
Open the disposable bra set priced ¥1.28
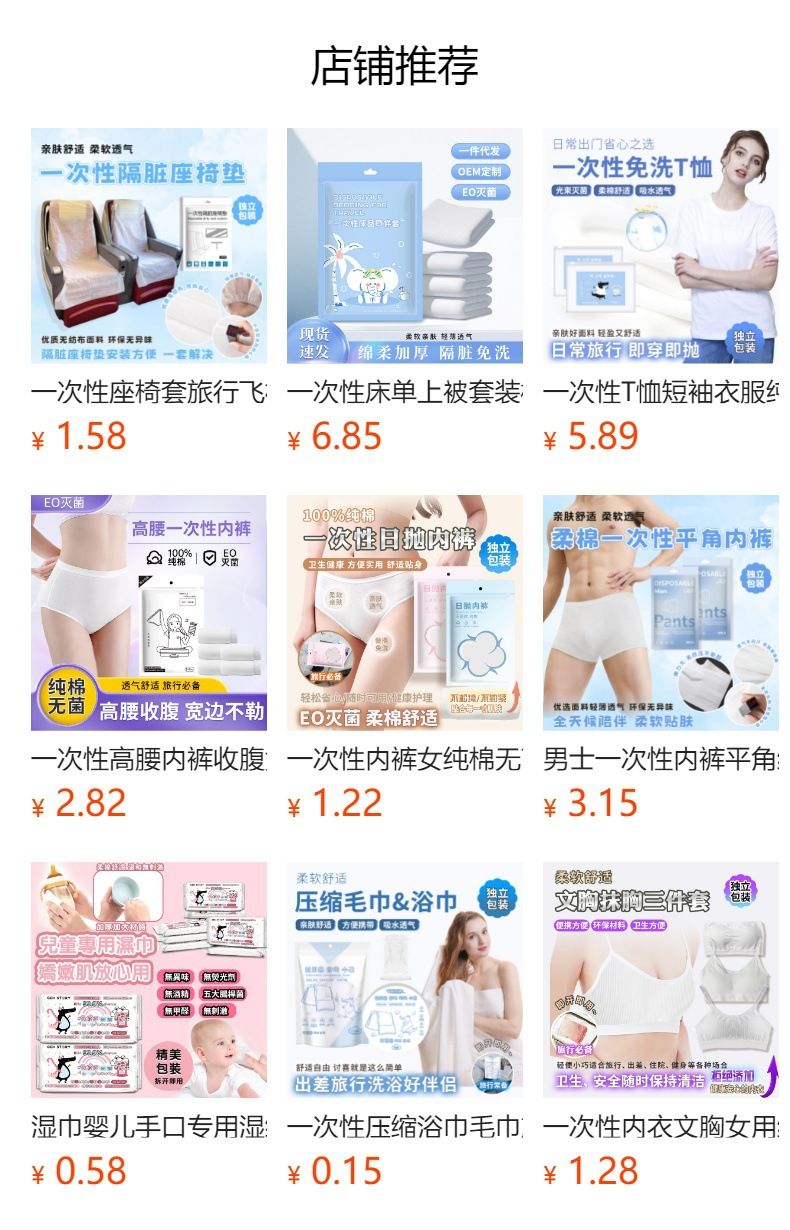pos(661,1025)
